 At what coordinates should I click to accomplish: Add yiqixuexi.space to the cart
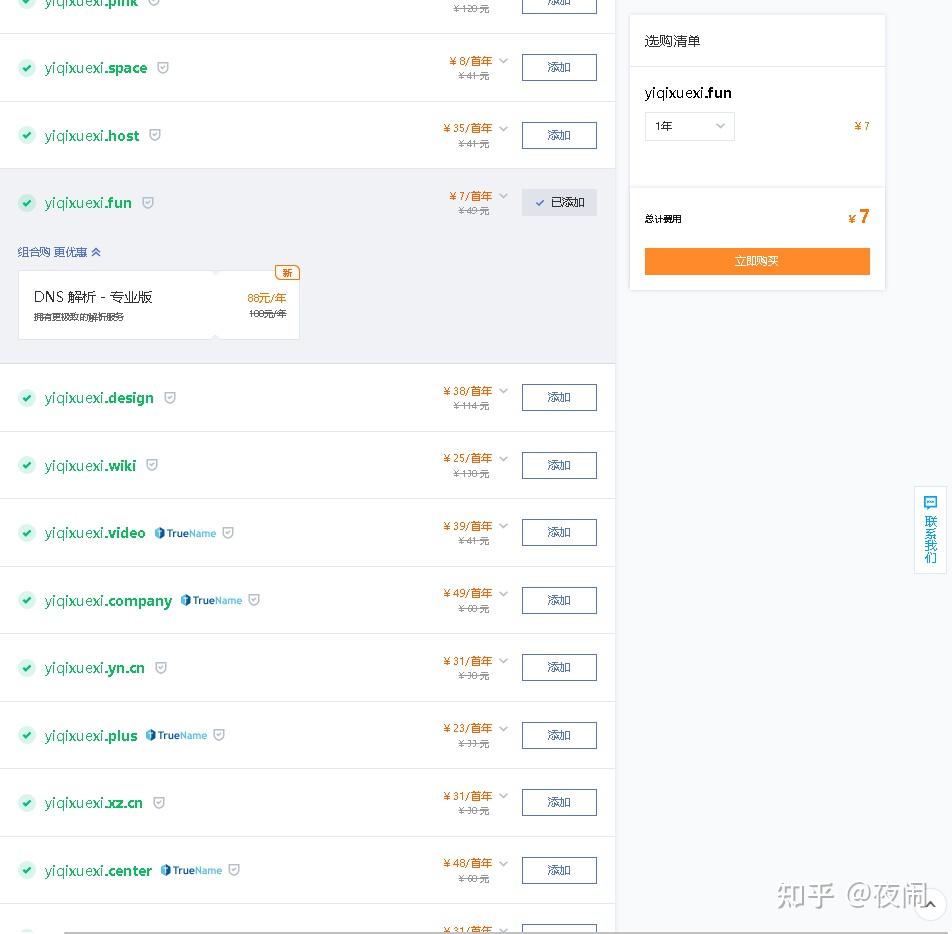point(559,68)
